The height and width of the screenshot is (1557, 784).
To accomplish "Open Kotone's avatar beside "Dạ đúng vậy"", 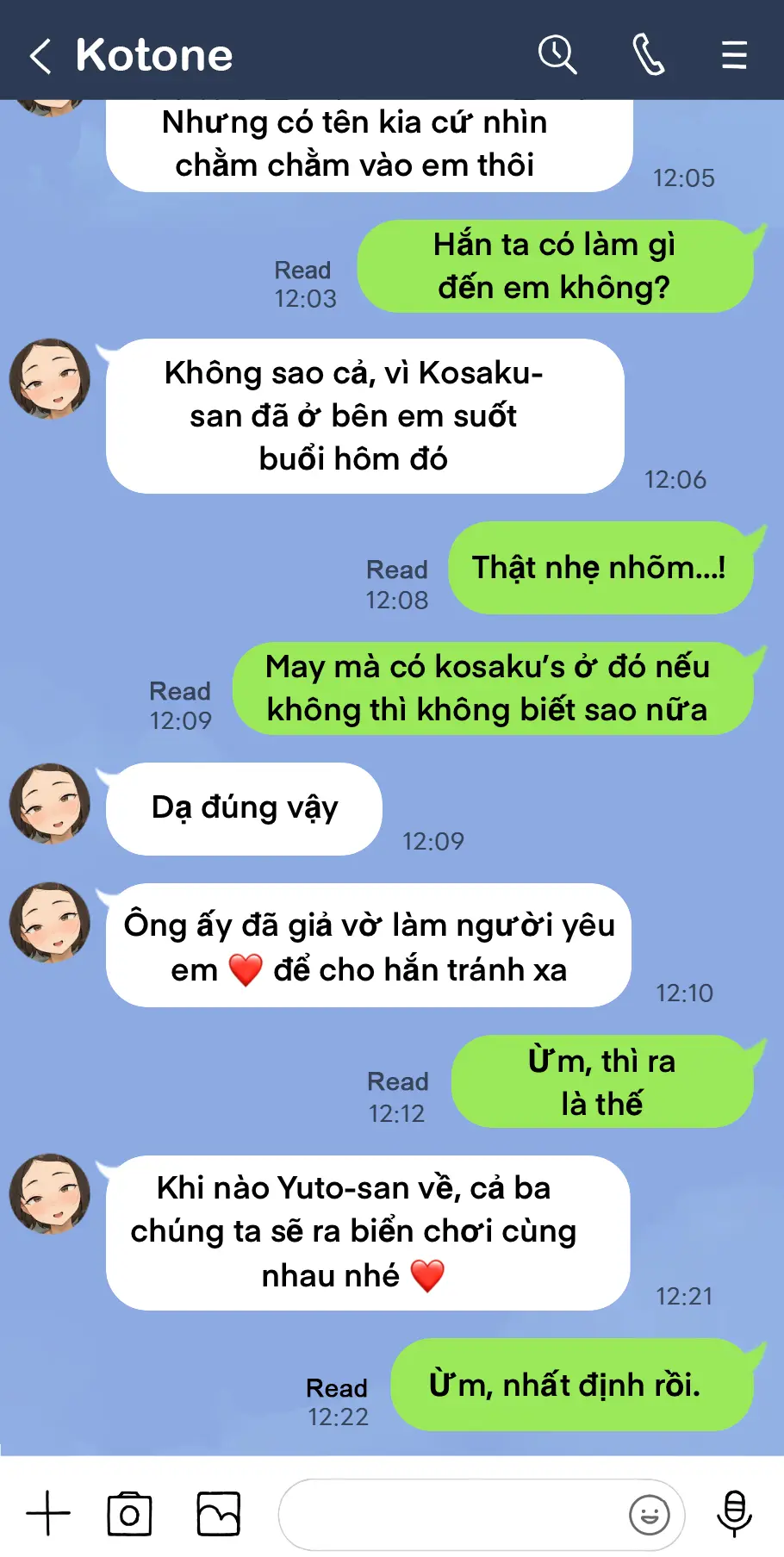I will click(50, 803).
